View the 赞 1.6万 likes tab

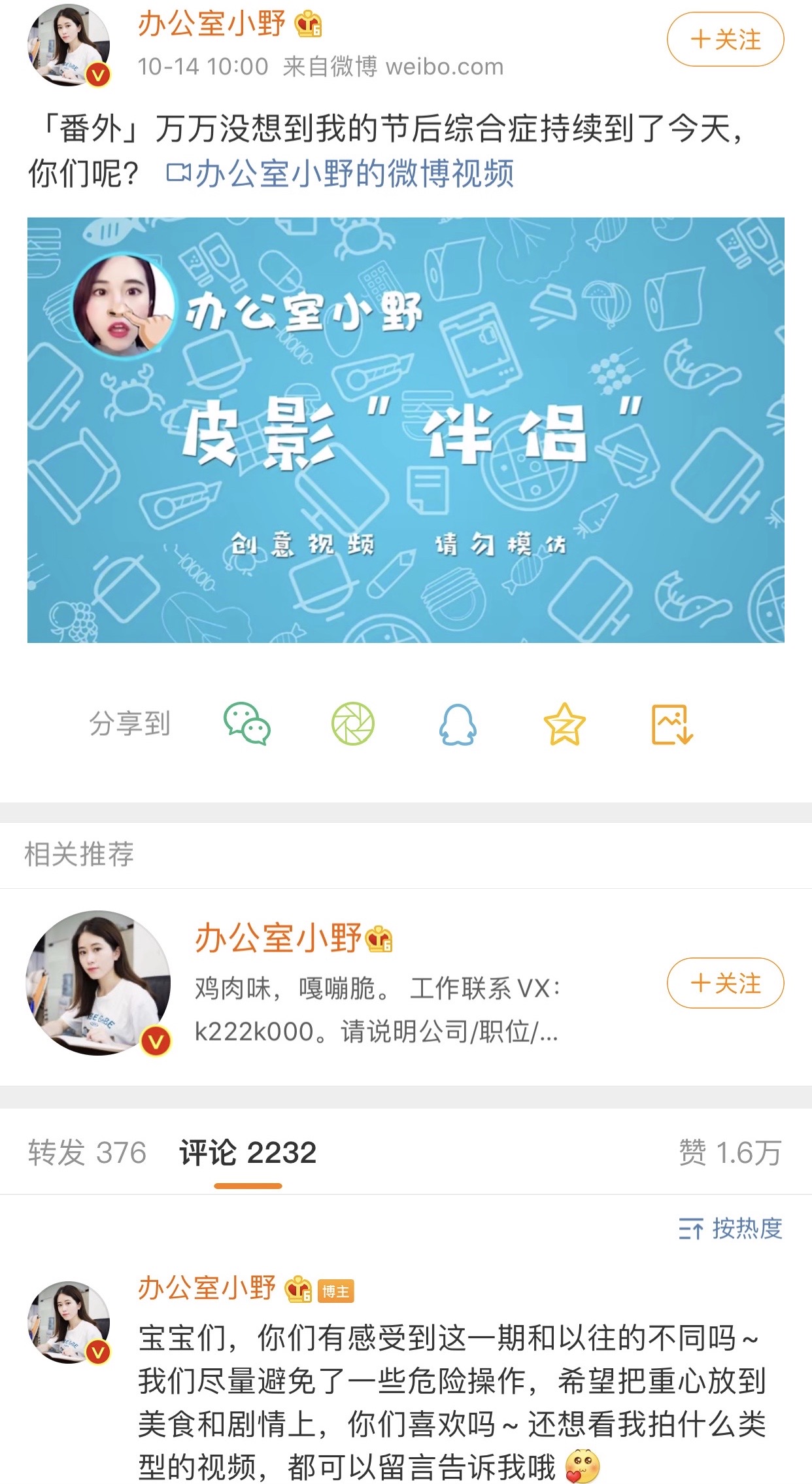pos(730,1152)
